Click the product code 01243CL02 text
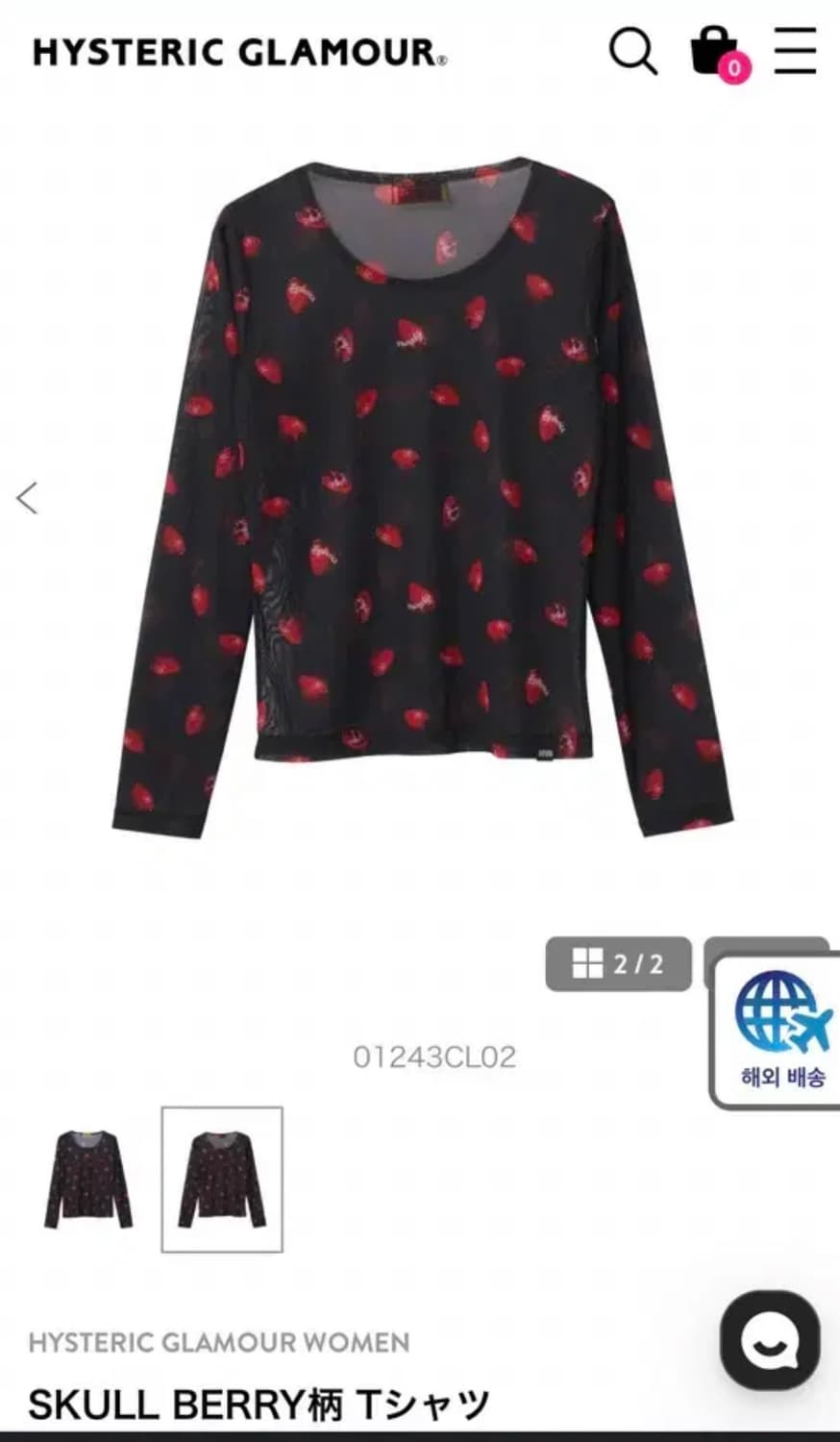 (x=434, y=1057)
